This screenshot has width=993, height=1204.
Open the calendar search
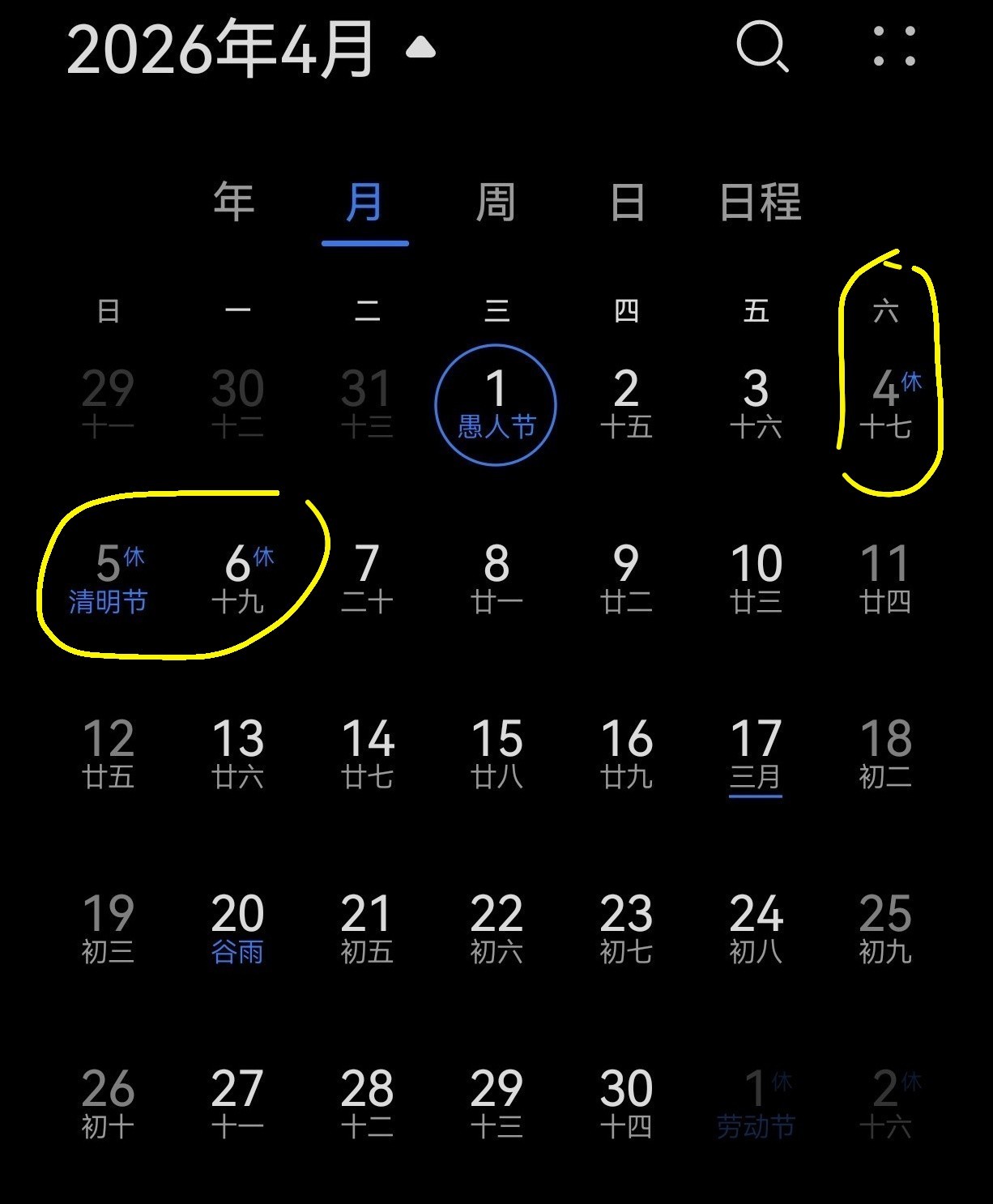(x=761, y=47)
